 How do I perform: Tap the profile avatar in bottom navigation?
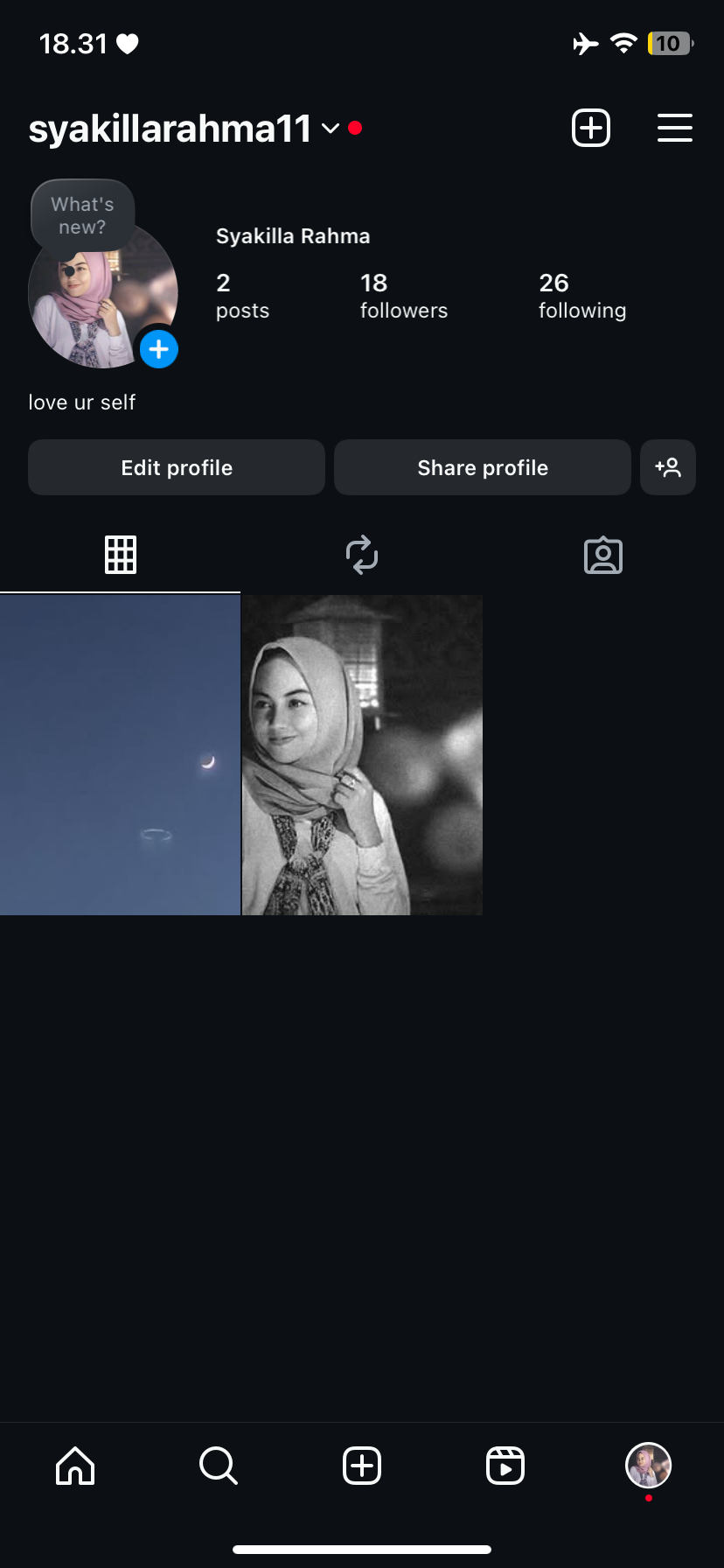648,1466
